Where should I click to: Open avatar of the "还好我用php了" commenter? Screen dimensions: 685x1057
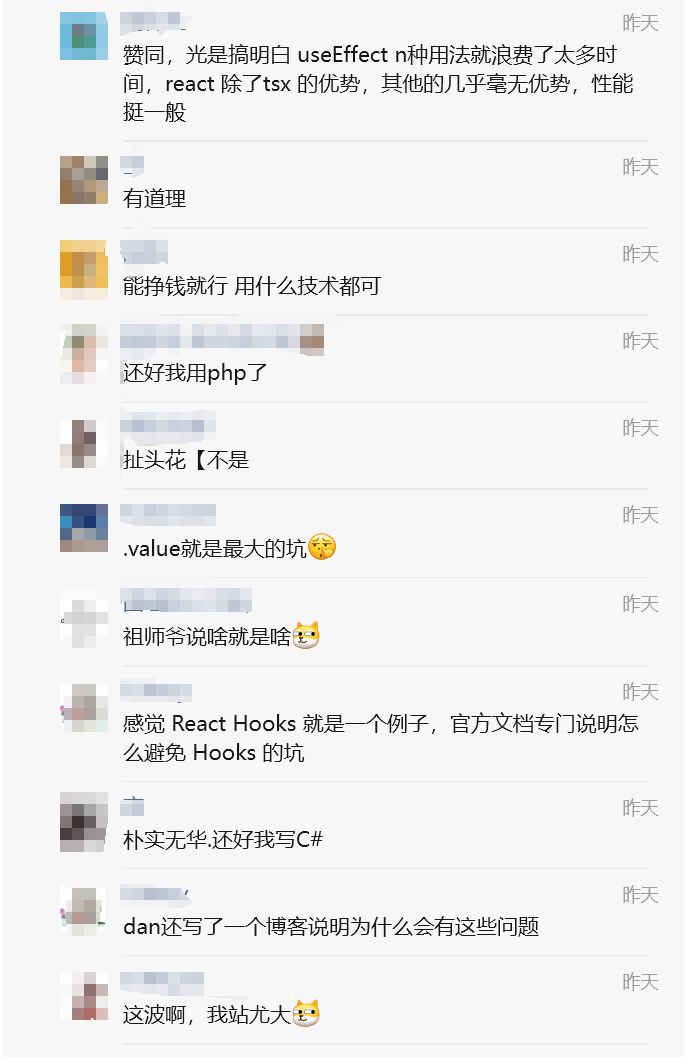84,354
